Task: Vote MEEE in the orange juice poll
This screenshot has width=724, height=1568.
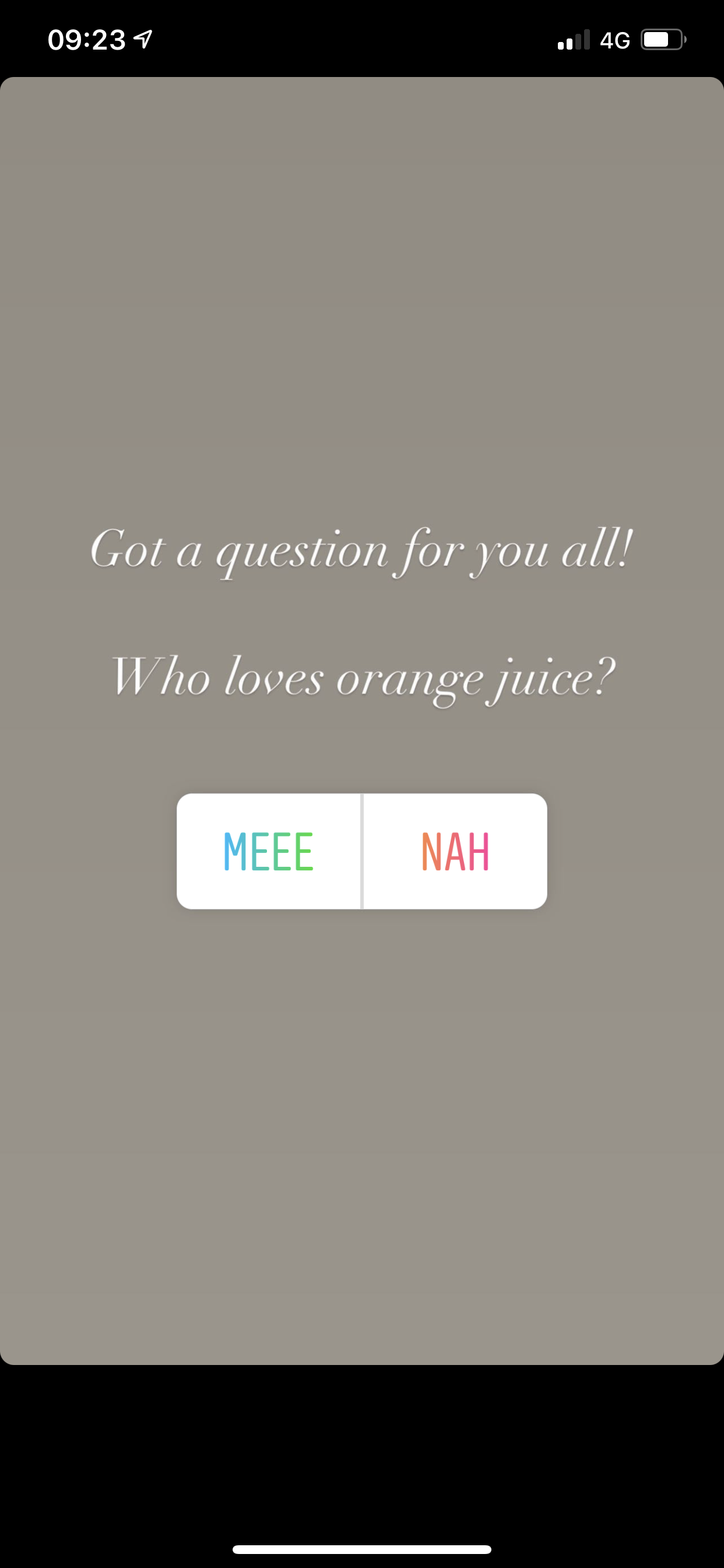Action: [x=269, y=851]
